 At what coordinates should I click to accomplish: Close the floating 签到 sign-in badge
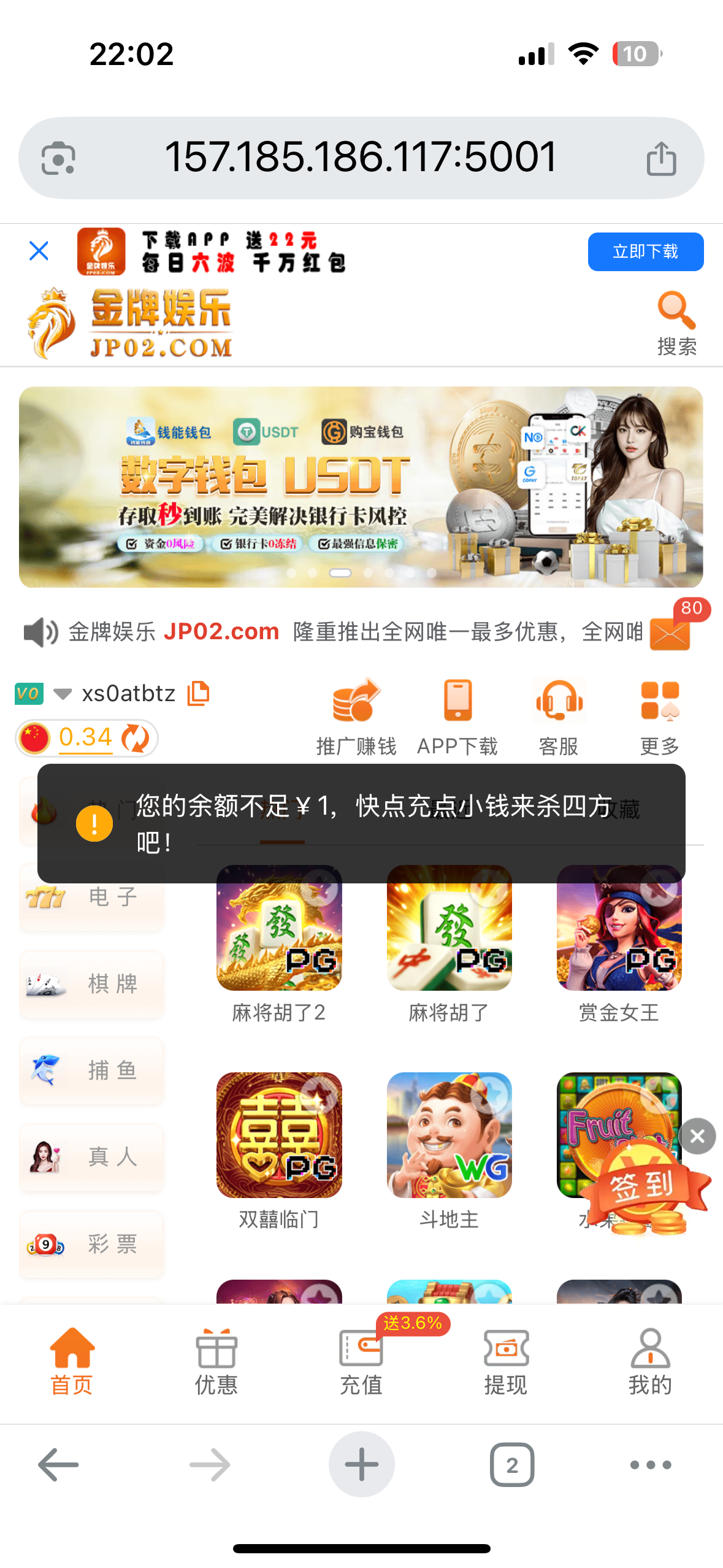pyautogui.click(x=697, y=1136)
